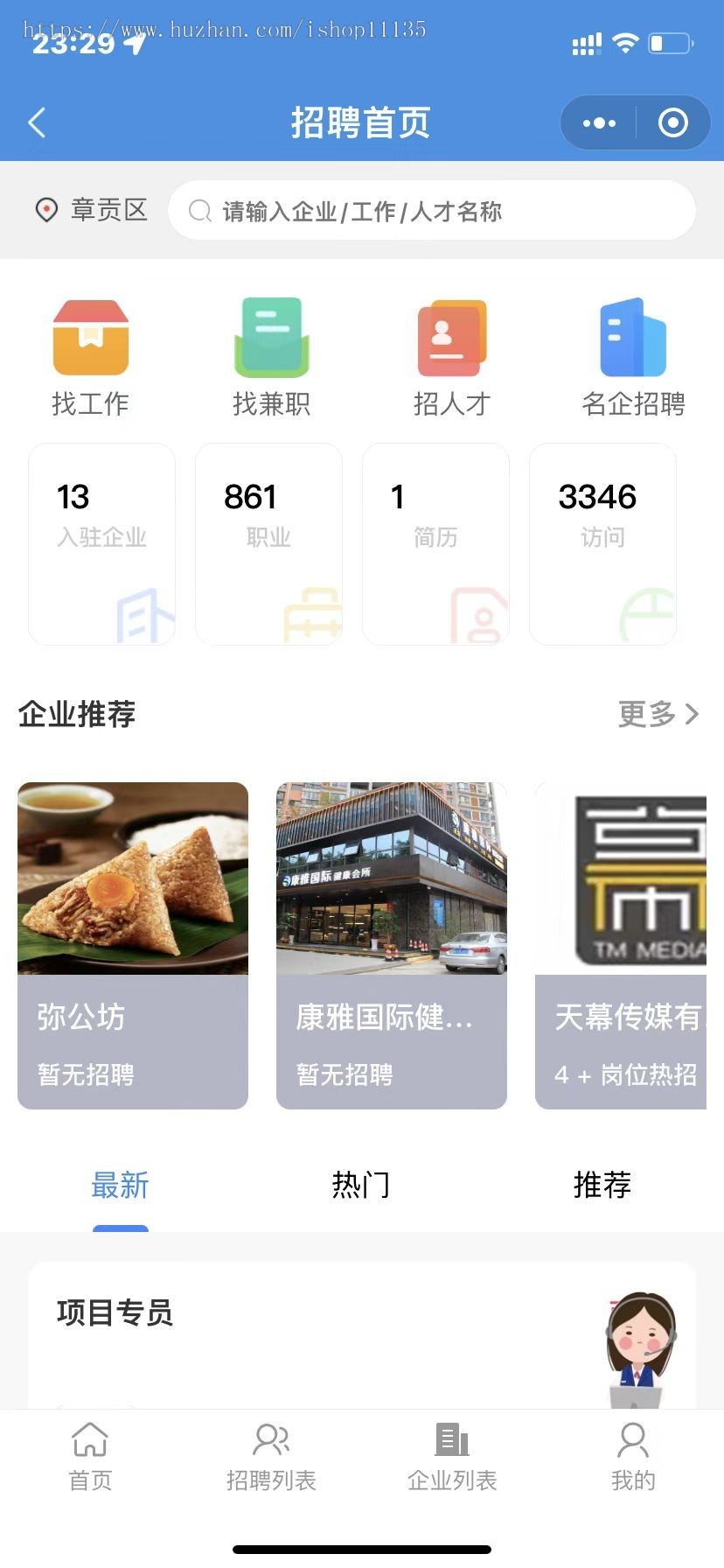Tap the search field for 企业/工作/人才
This screenshot has width=724, height=1568.
coord(432,211)
